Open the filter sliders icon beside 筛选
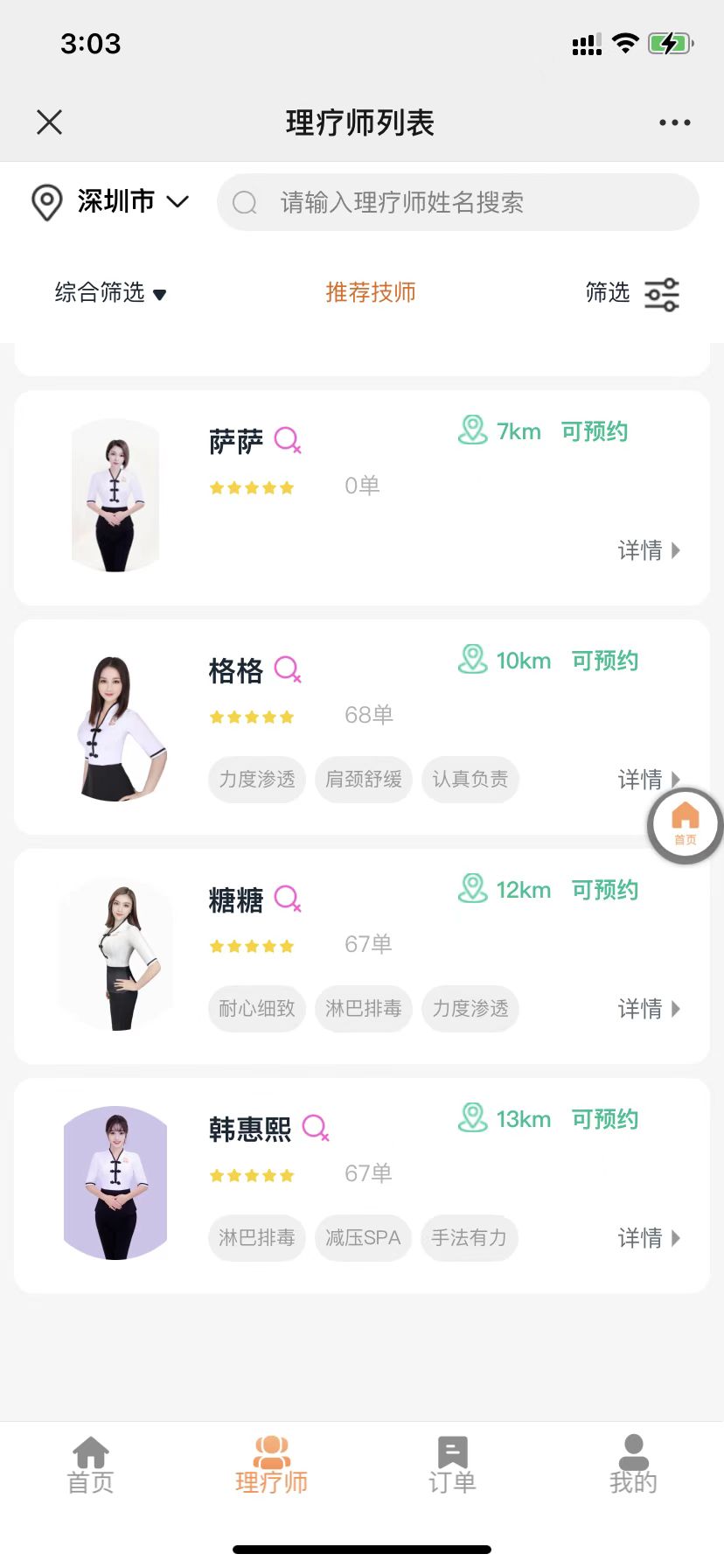The image size is (724, 1568). (x=662, y=294)
